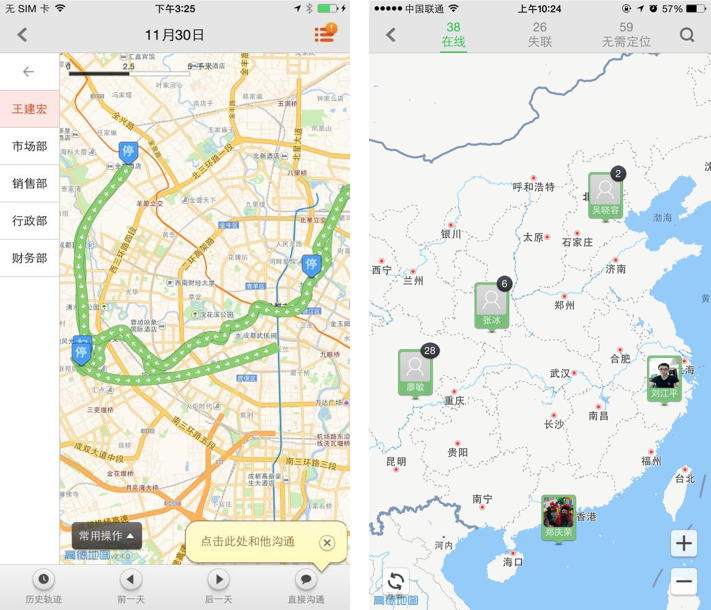Image resolution: width=711 pixels, height=610 pixels.
Task: Go to 后一天 next day
Action: (218, 587)
